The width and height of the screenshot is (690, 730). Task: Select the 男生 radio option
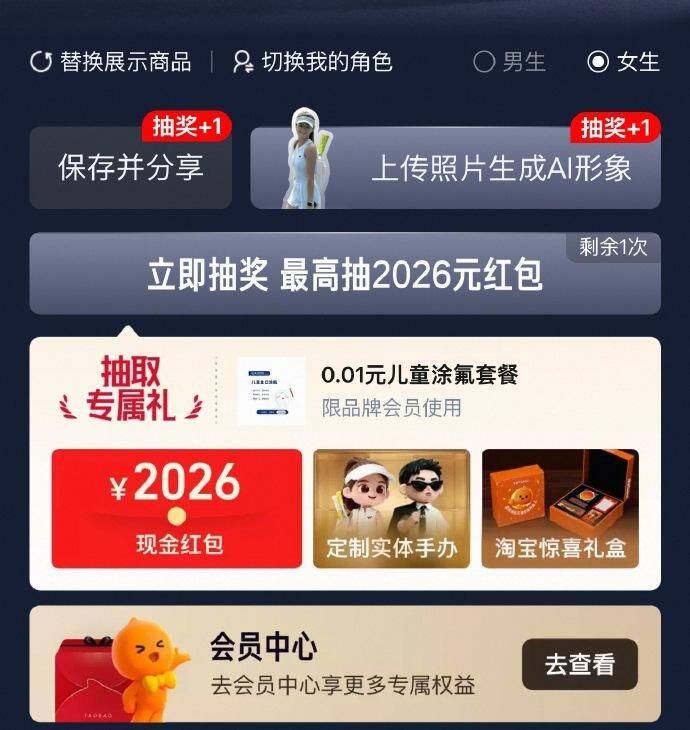click(510, 62)
